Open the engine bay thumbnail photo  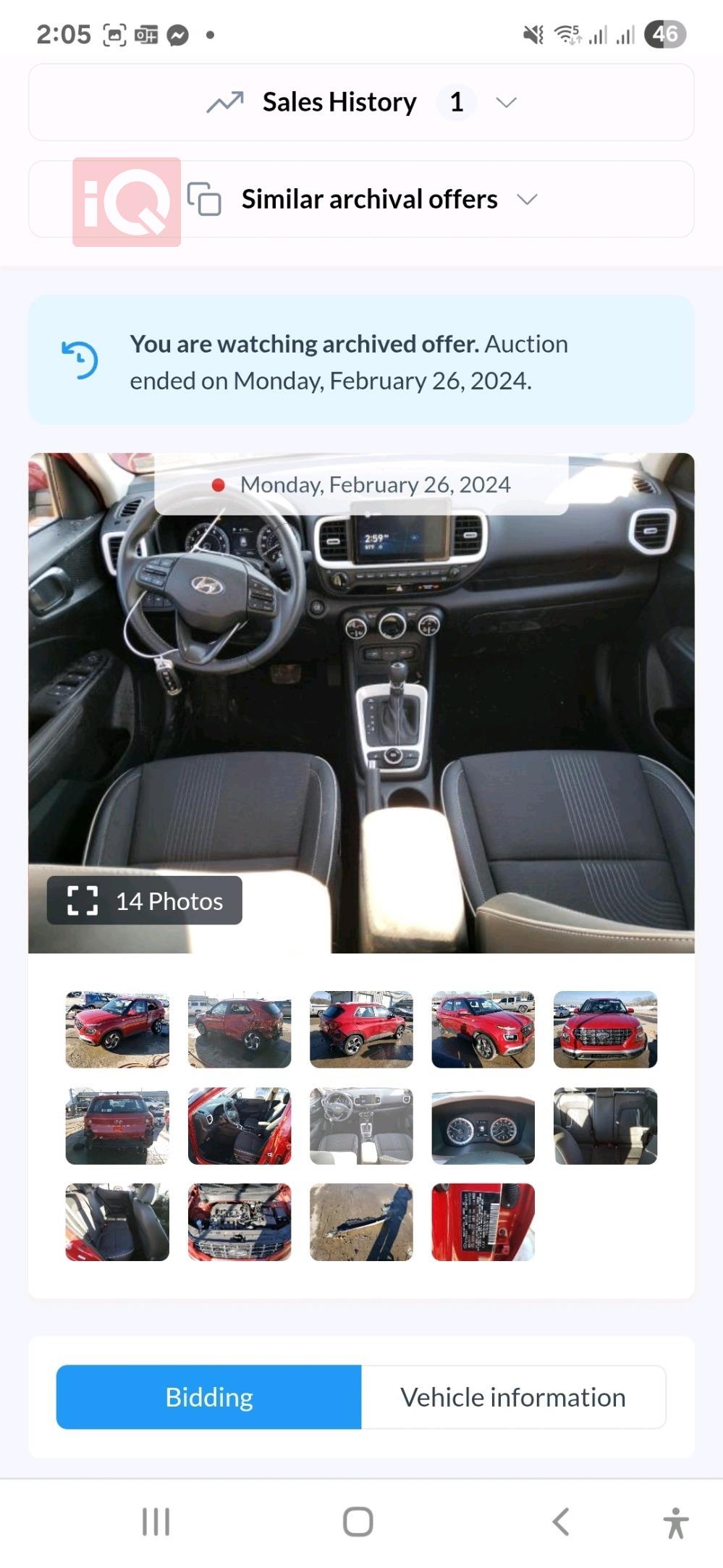[x=240, y=1222]
